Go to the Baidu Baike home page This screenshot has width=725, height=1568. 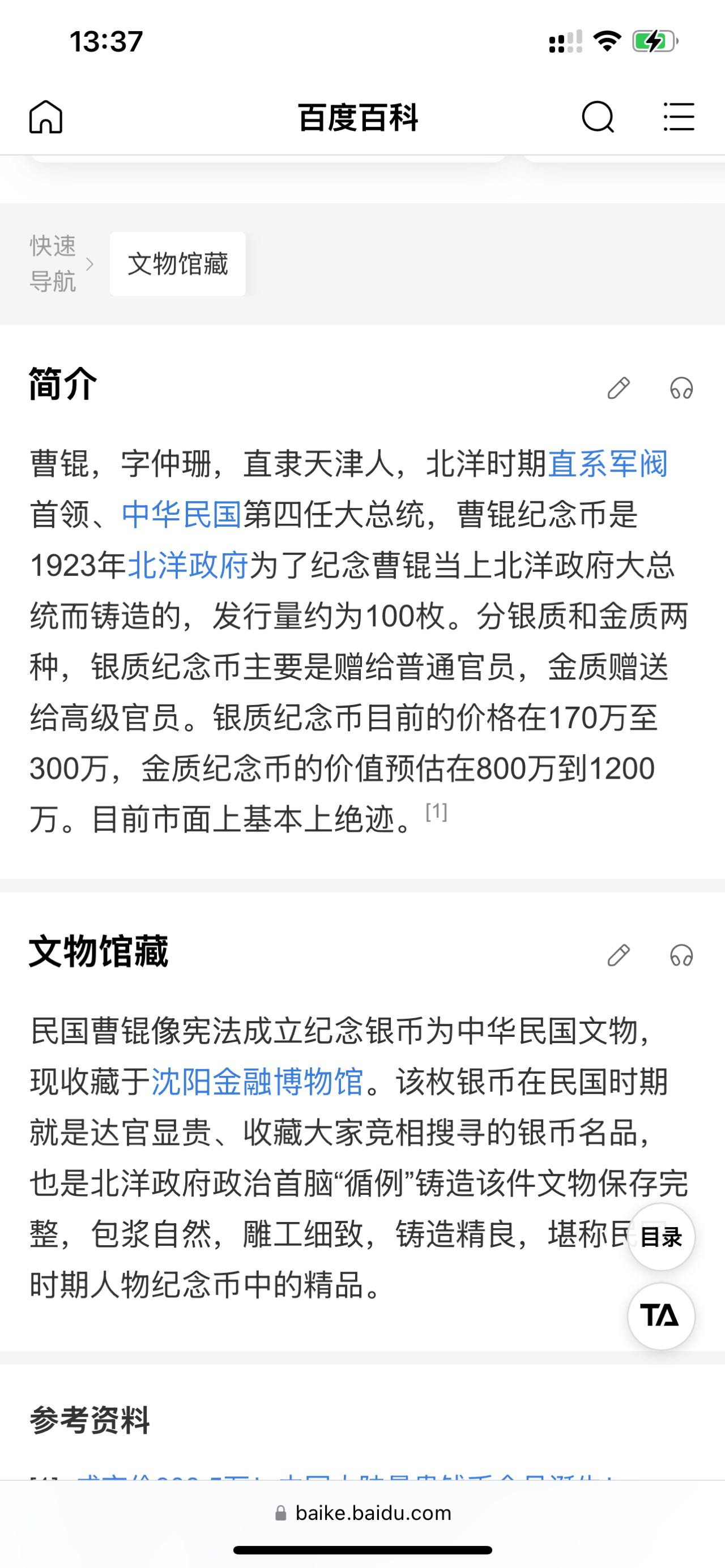tap(46, 116)
